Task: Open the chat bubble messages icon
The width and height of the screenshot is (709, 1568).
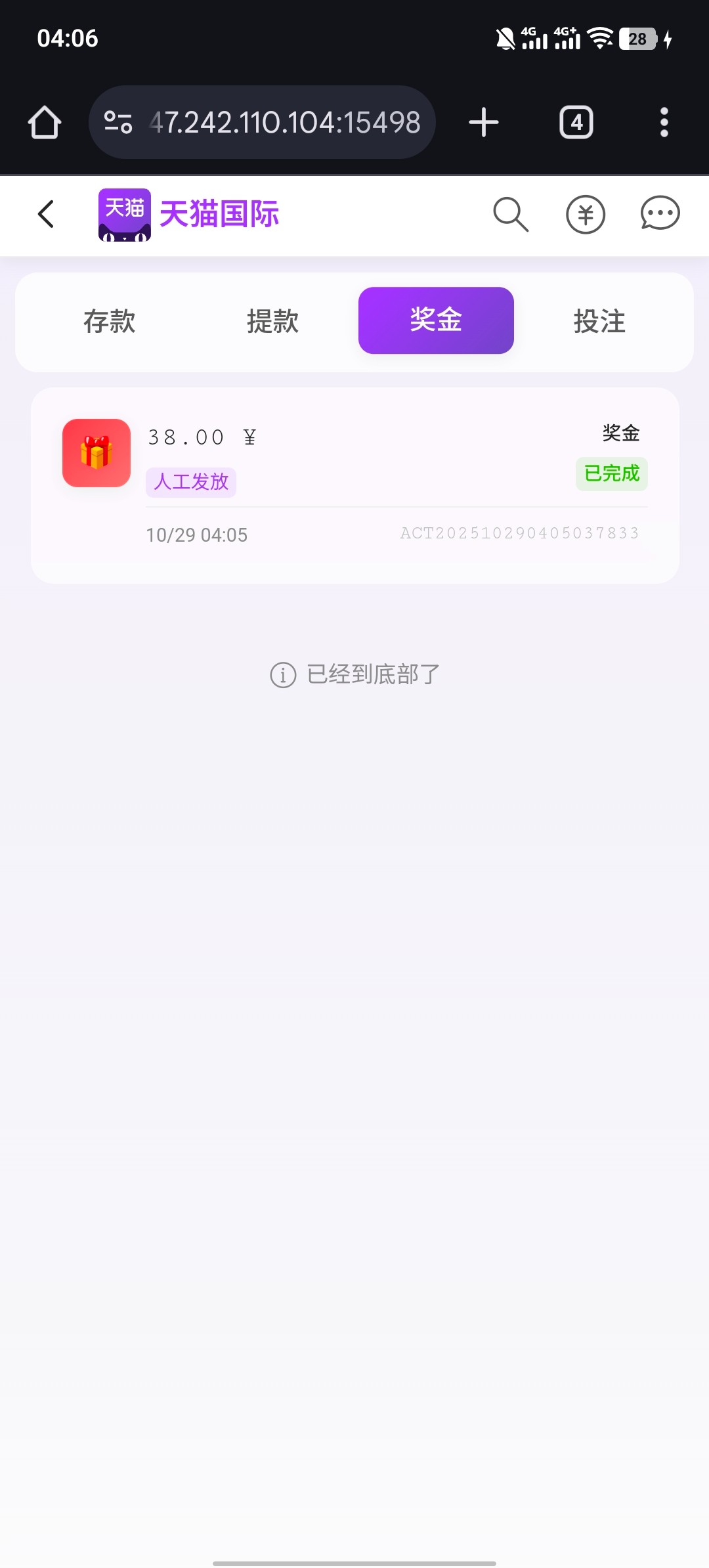Action: tap(660, 213)
